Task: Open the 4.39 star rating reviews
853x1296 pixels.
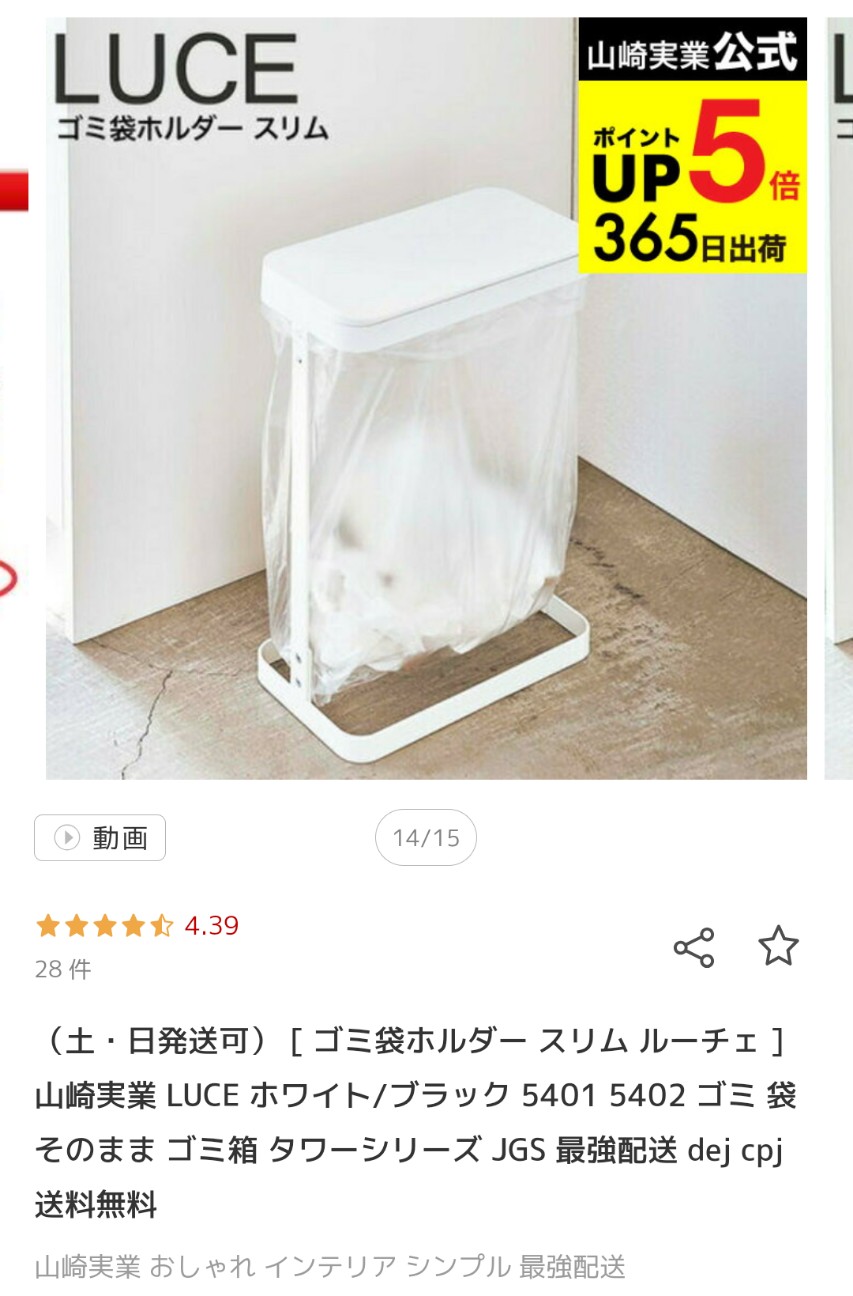Action: click(137, 926)
